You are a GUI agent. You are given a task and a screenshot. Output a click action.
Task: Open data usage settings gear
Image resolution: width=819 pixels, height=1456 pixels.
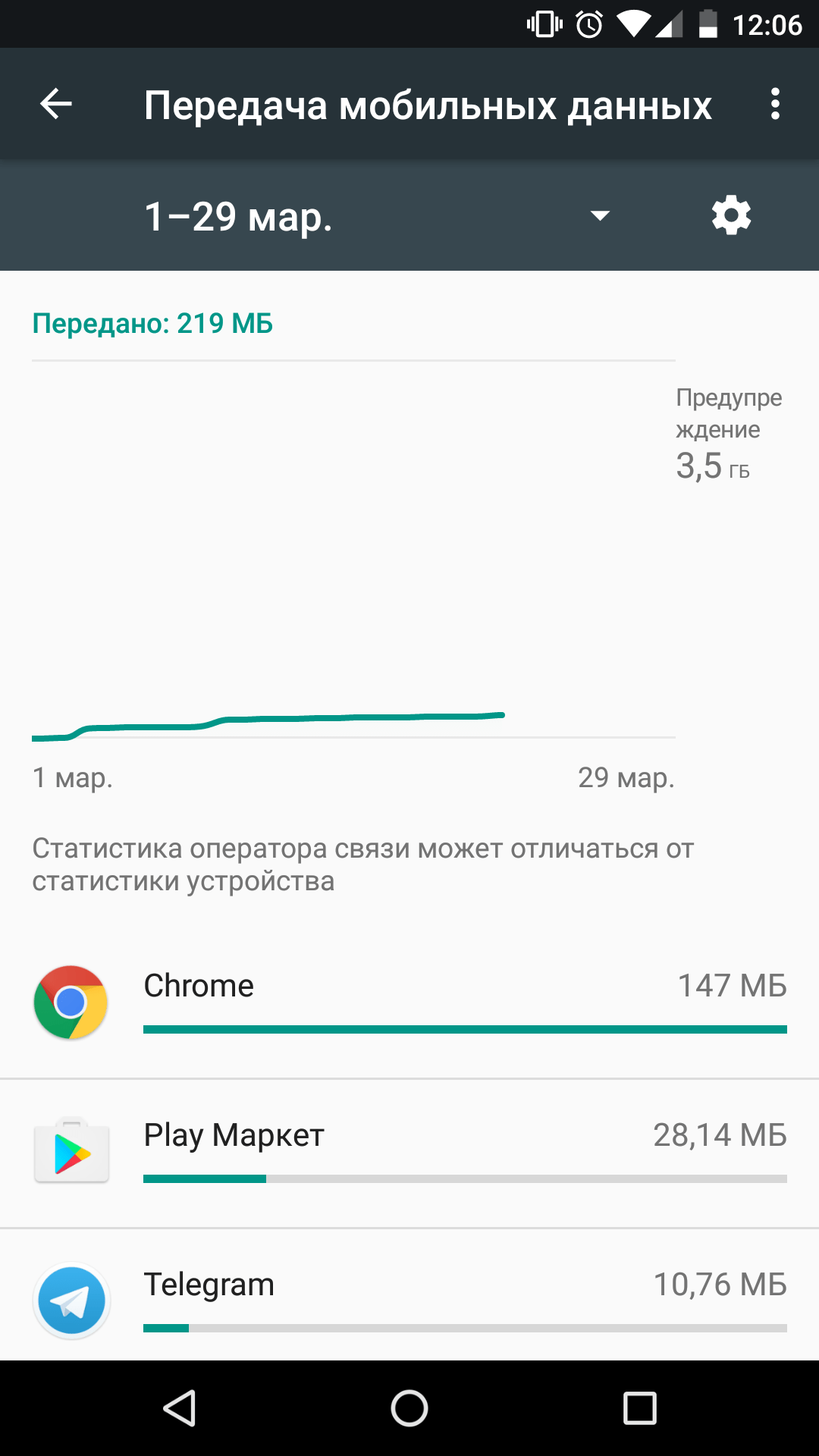click(x=731, y=216)
